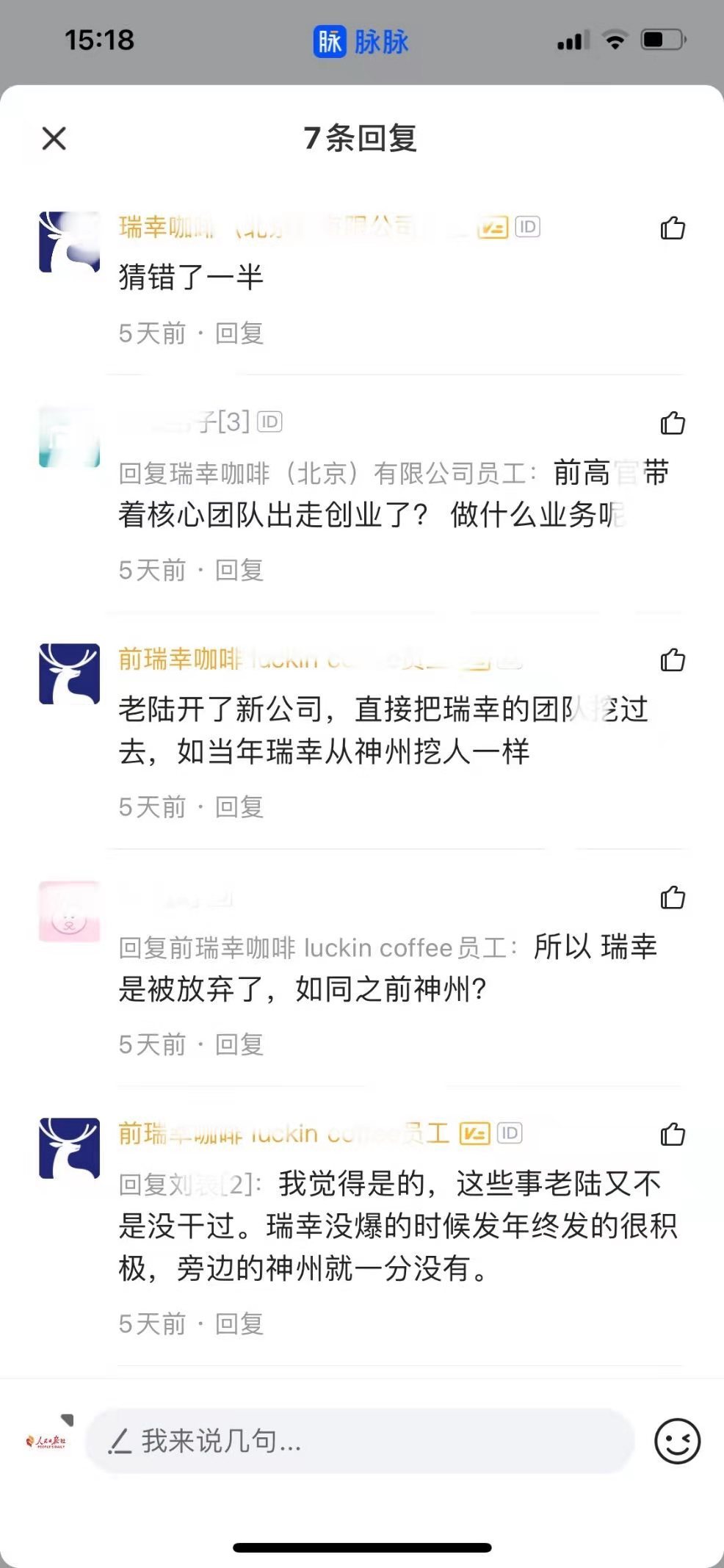Open the pink avatar of 所以瑞幸是被放弃了 commenter
The height and width of the screenshot is (1568, 724).
point(69,911)
